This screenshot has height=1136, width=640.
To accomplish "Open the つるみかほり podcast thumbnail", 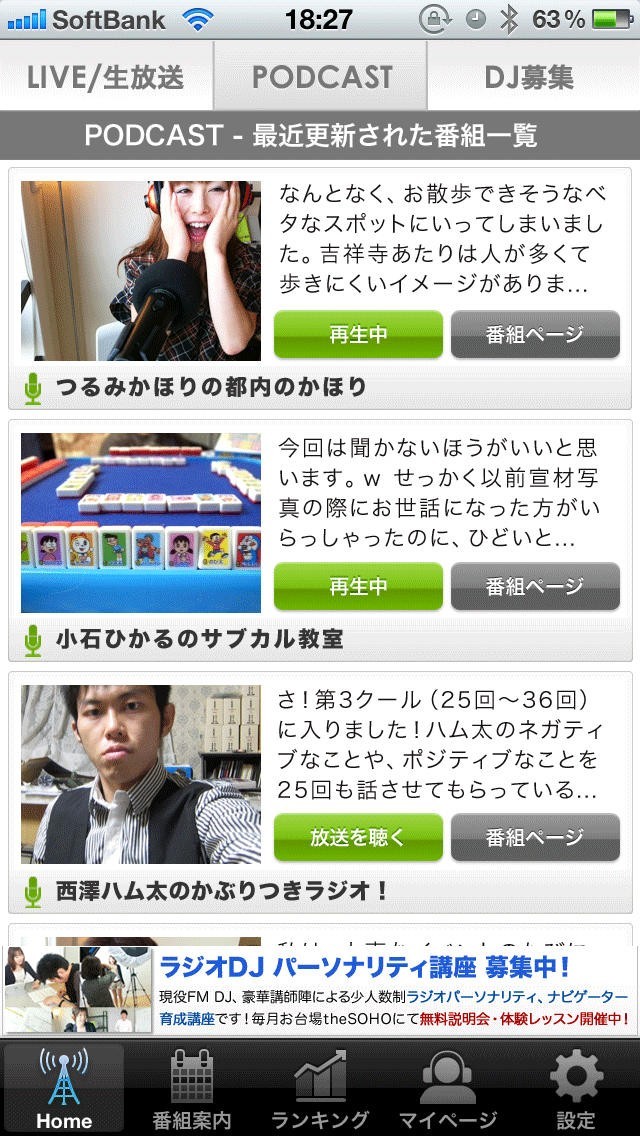I will (141, 270).
